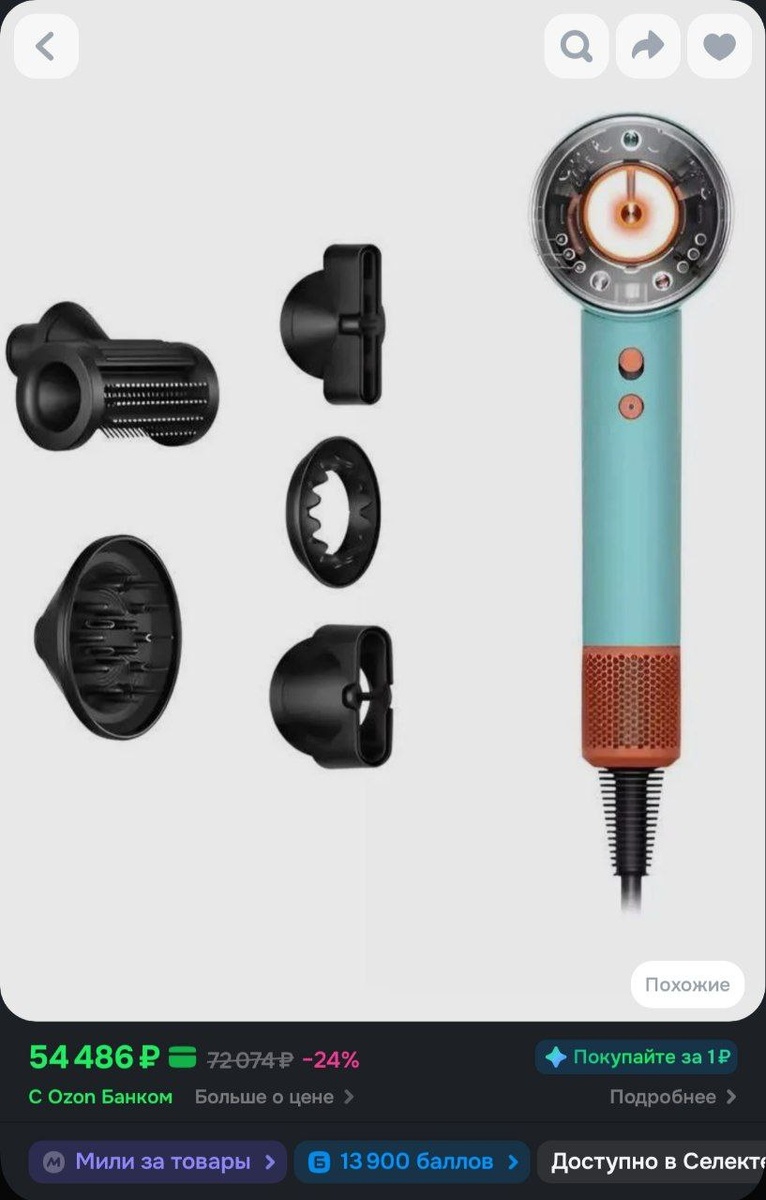Image resolution: width=766 pixels, height=1200 pixels.
Task: Open the search magnifier icon
Action: 577,46
